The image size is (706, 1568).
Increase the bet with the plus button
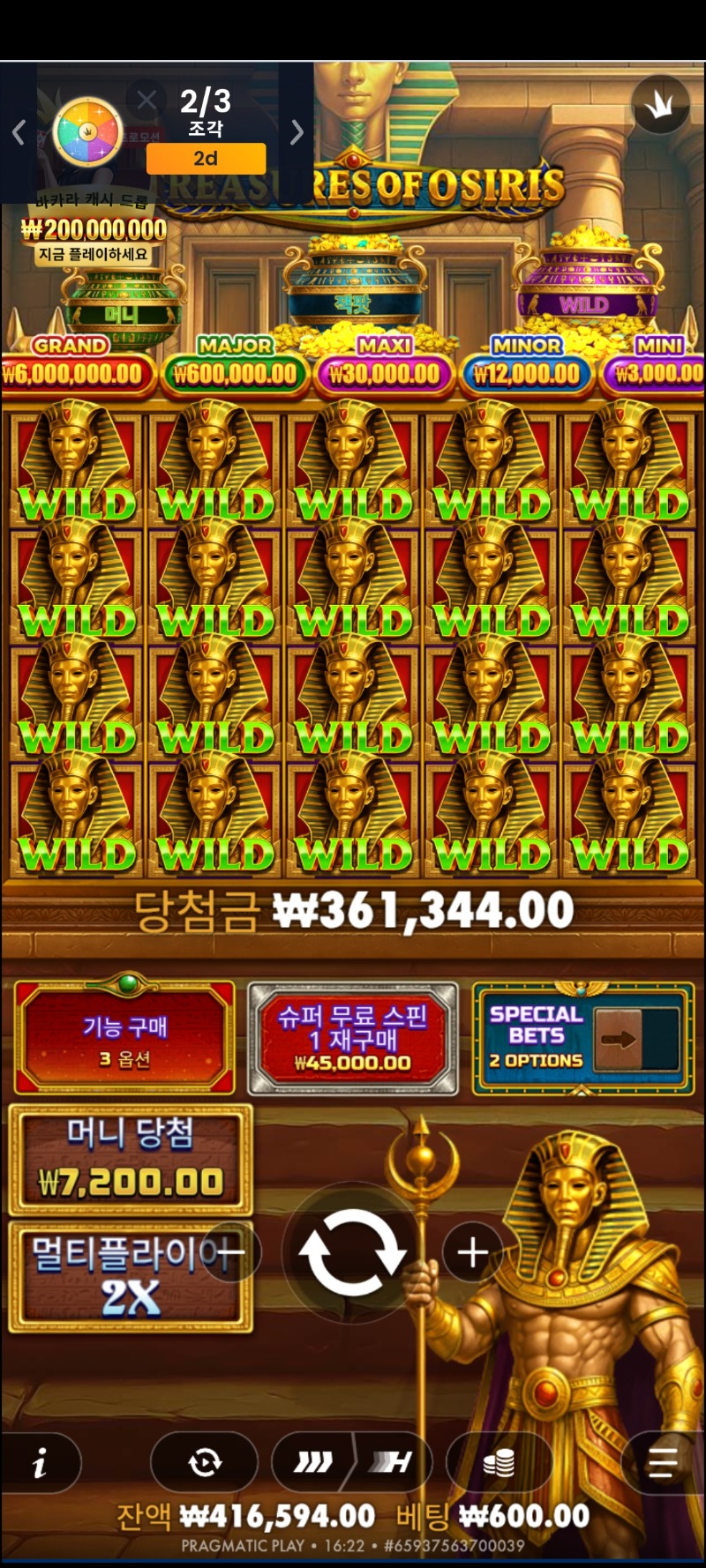[472, 1252]
